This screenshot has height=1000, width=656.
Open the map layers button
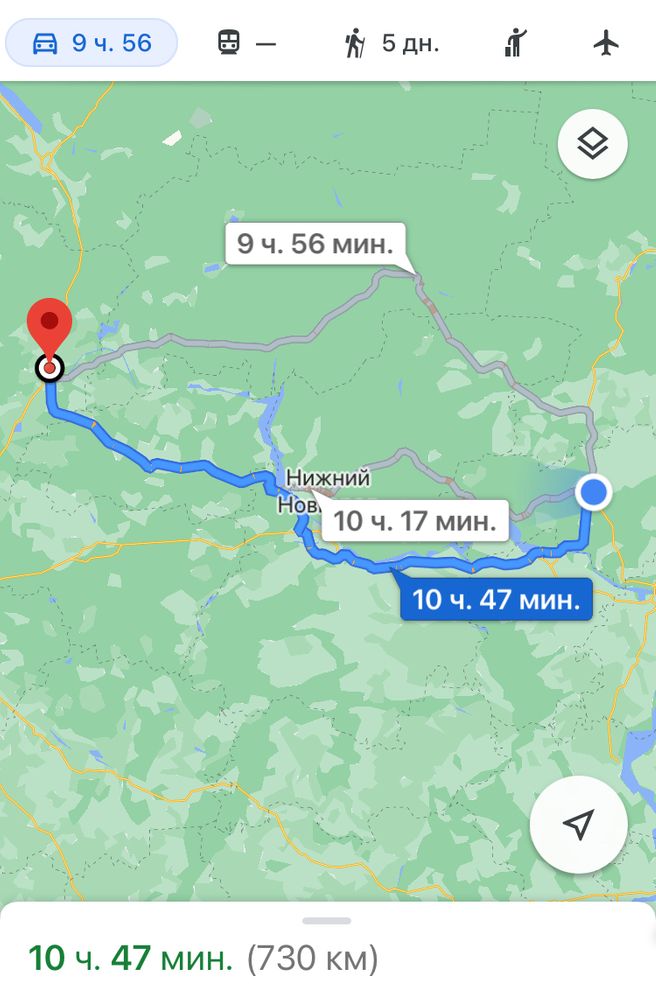point(593,145)
